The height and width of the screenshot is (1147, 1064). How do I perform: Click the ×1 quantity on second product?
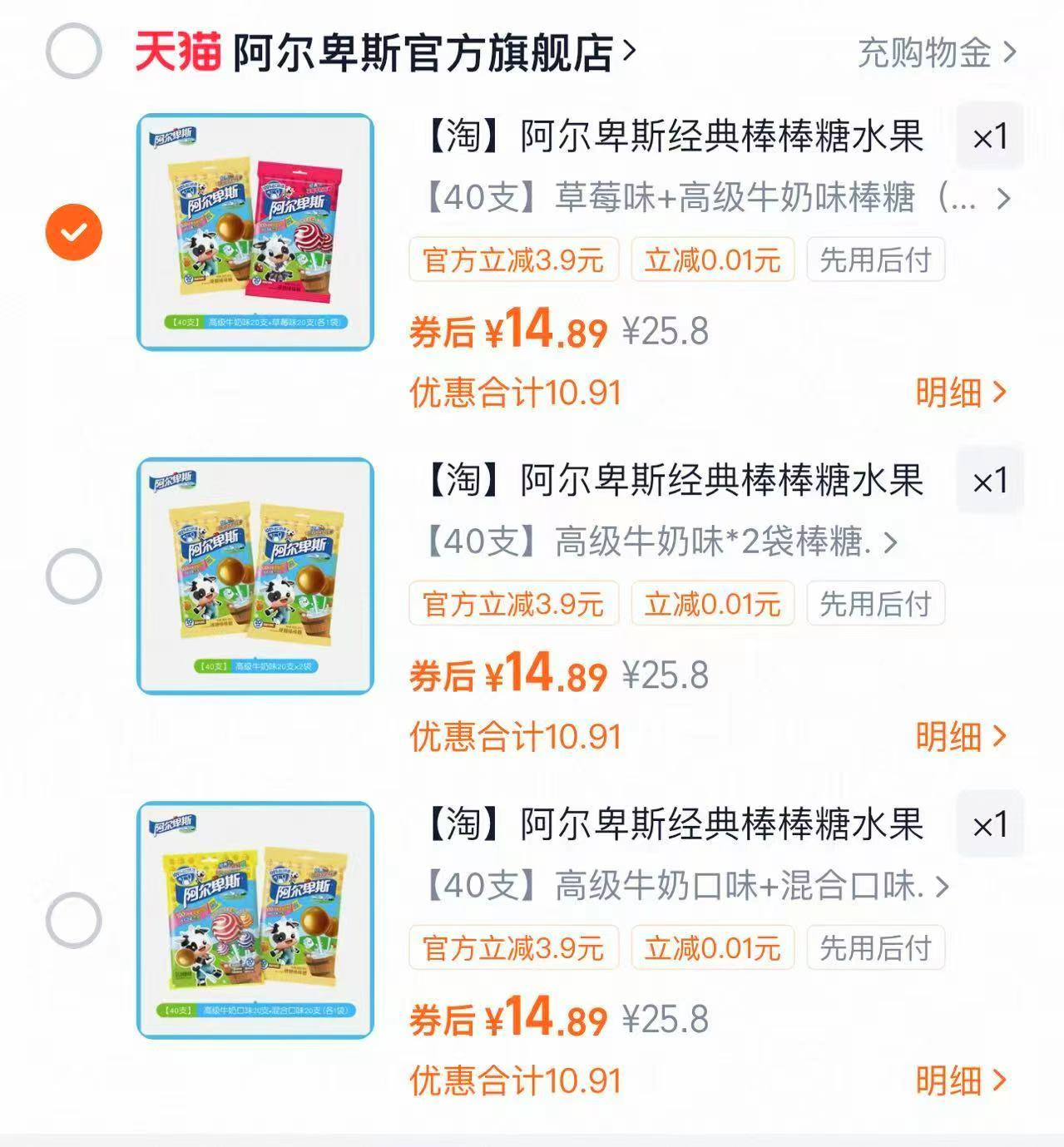click(x=990, y=479)
